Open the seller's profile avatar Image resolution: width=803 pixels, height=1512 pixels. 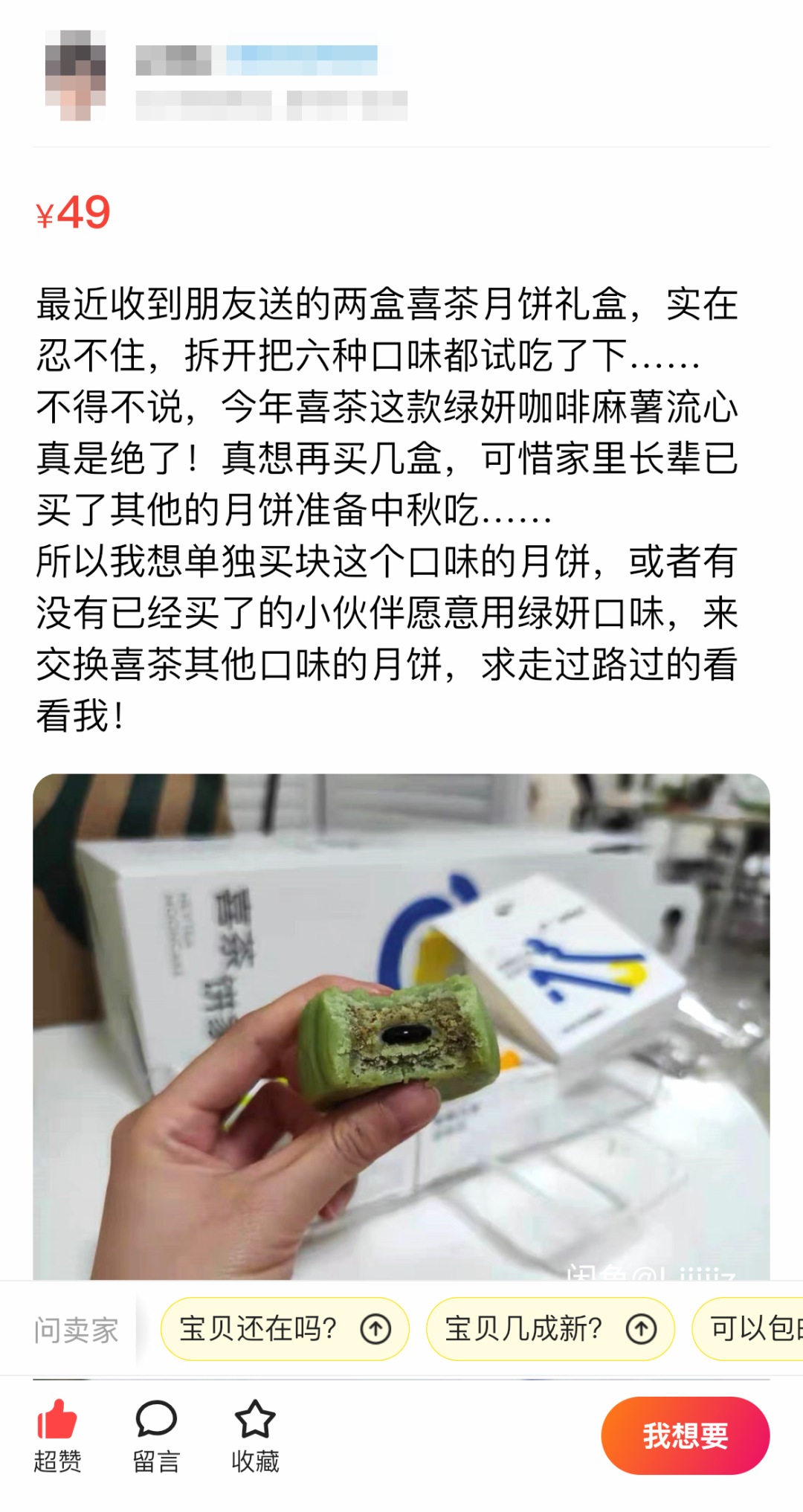tap(75, 75)
